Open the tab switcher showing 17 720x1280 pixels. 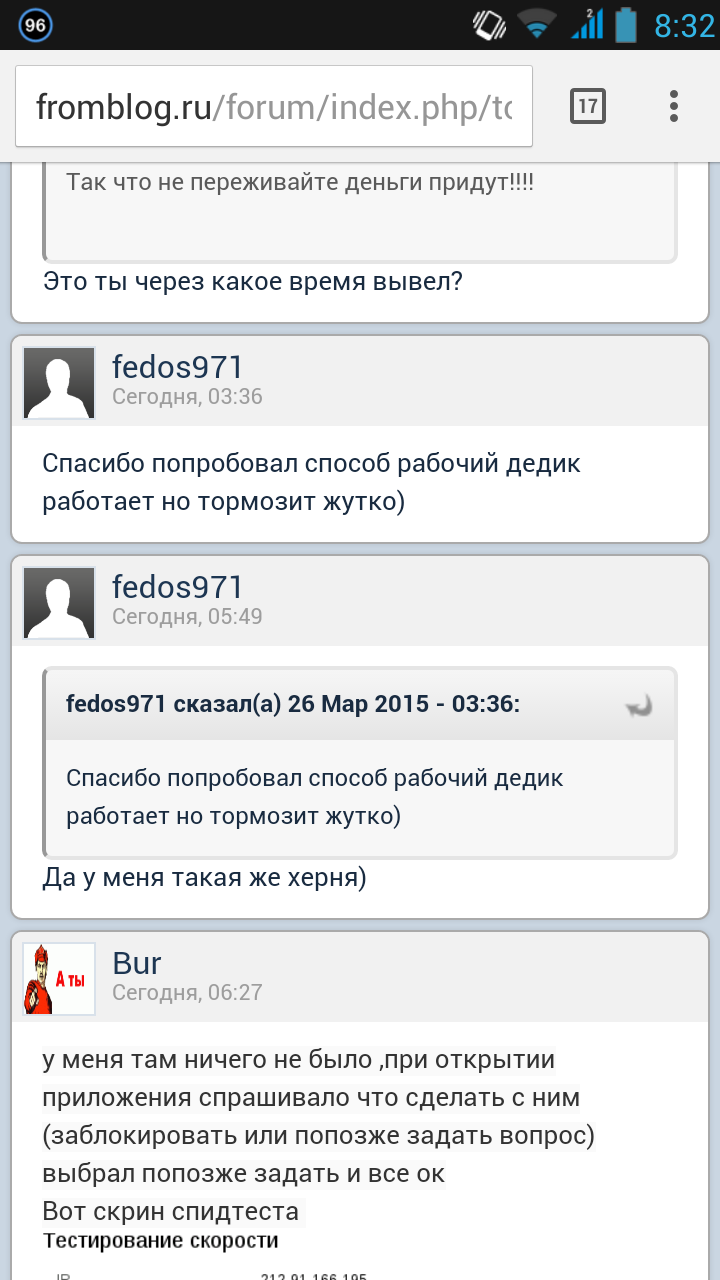pyautogui.click(x=588, y=106)
